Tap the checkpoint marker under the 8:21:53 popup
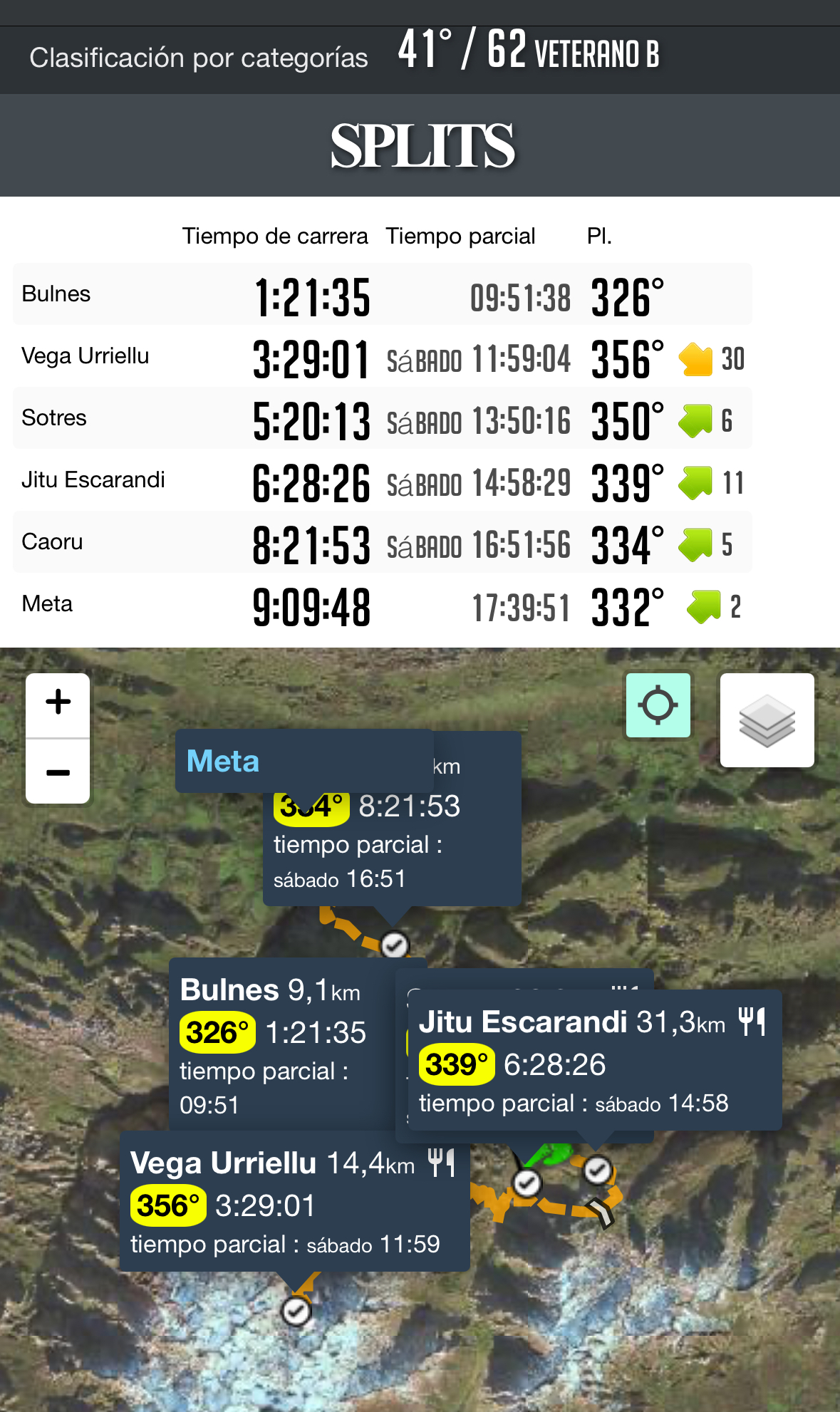 395,945
